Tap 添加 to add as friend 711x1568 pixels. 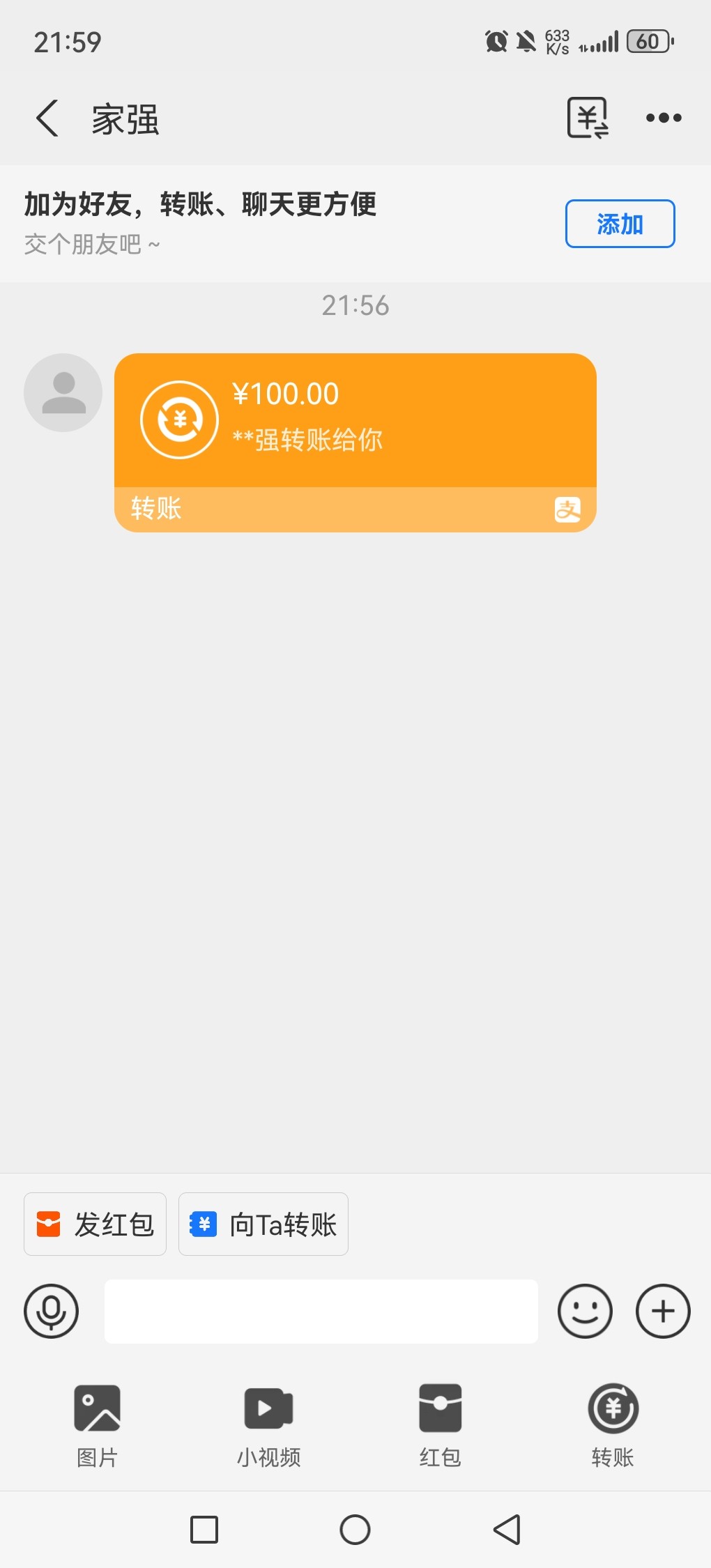[619, 224]
